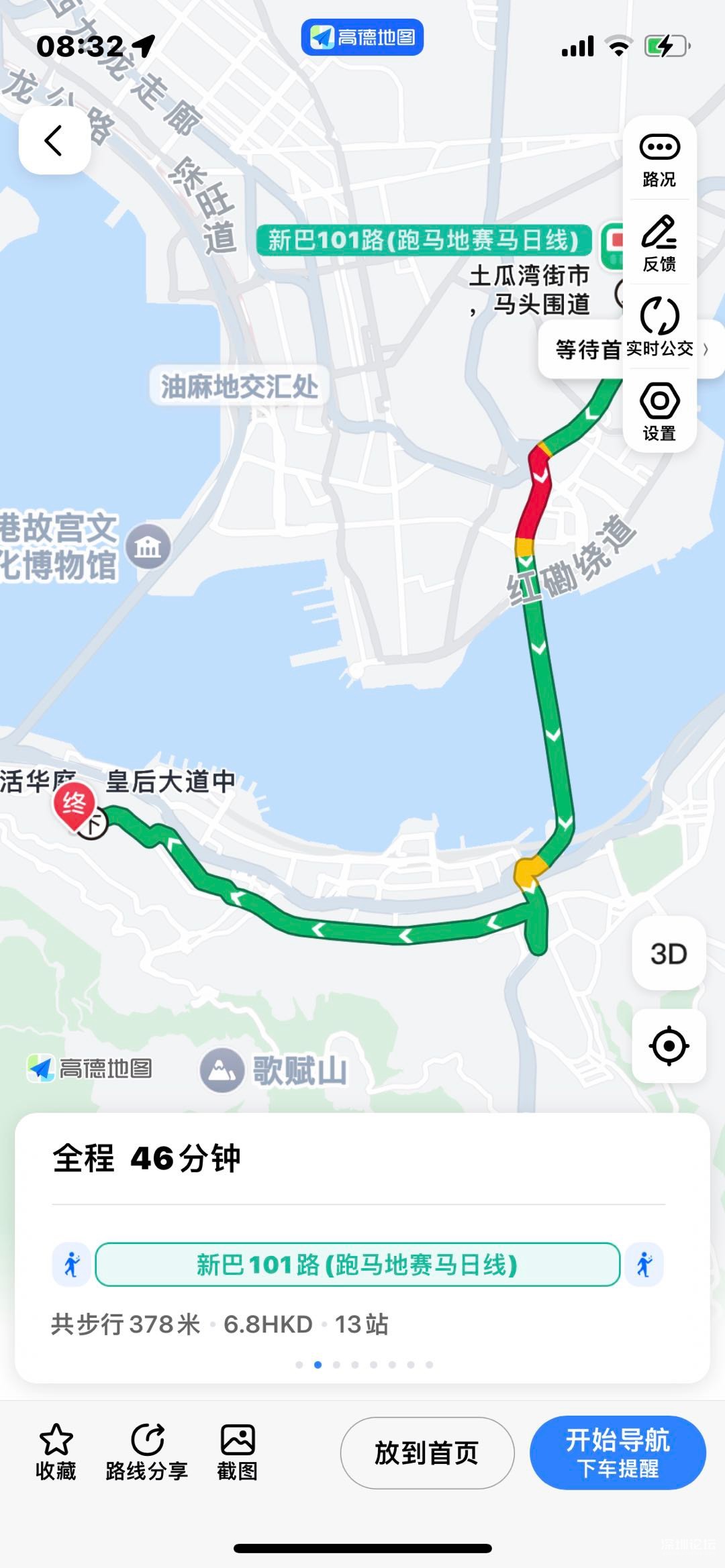
Task: Open 反馈 feedback
Action: [x=659, y=244]
